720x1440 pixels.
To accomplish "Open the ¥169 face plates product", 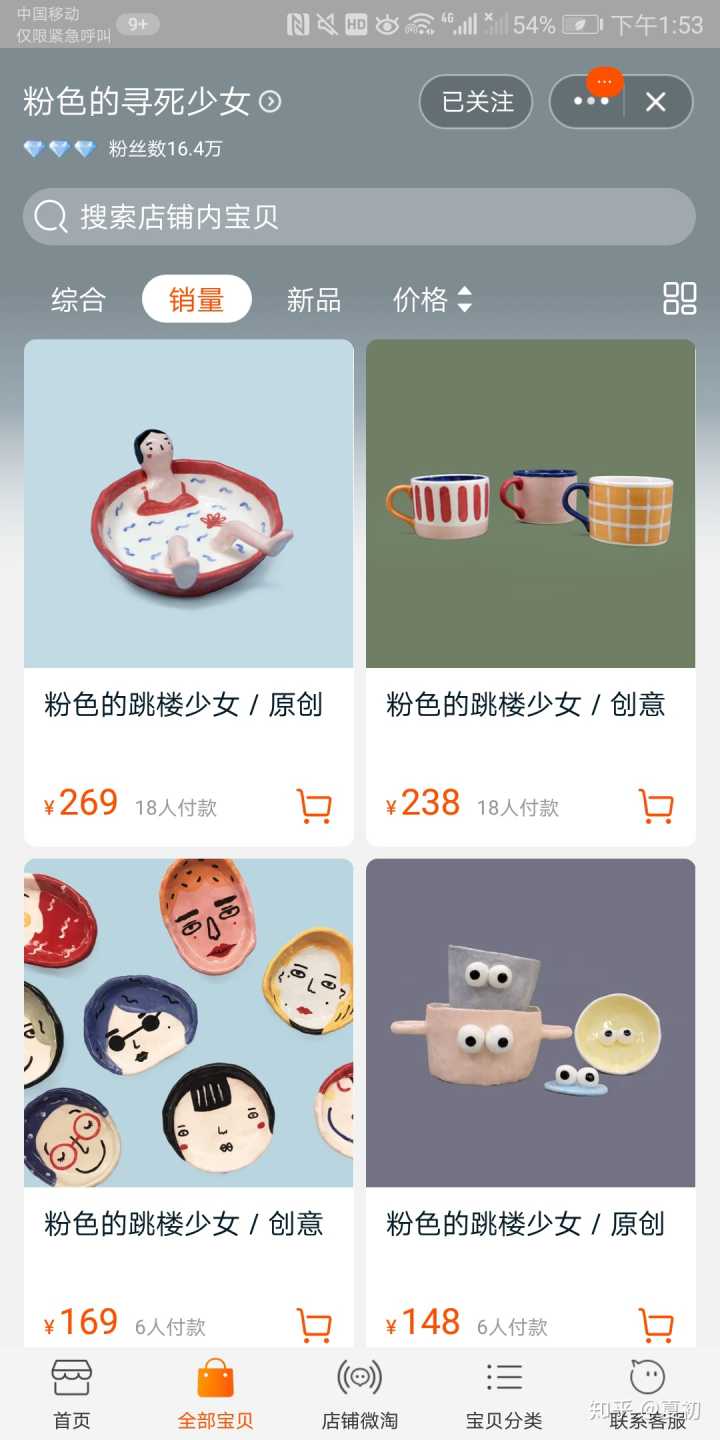I will (188, 1022).
